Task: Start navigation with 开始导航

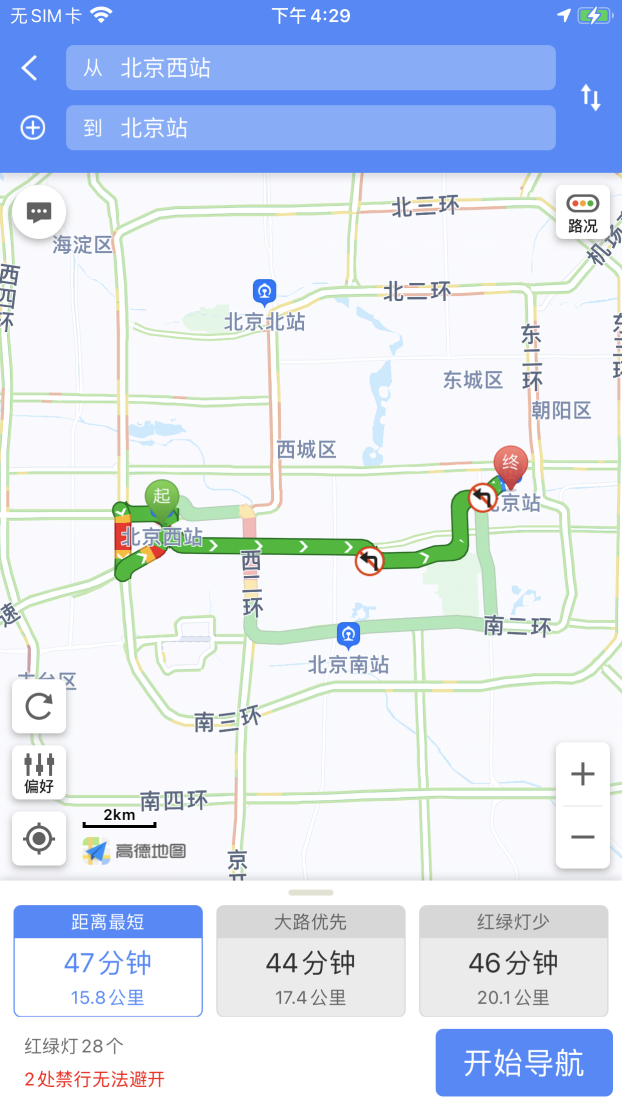Action: pos(523,1063)
